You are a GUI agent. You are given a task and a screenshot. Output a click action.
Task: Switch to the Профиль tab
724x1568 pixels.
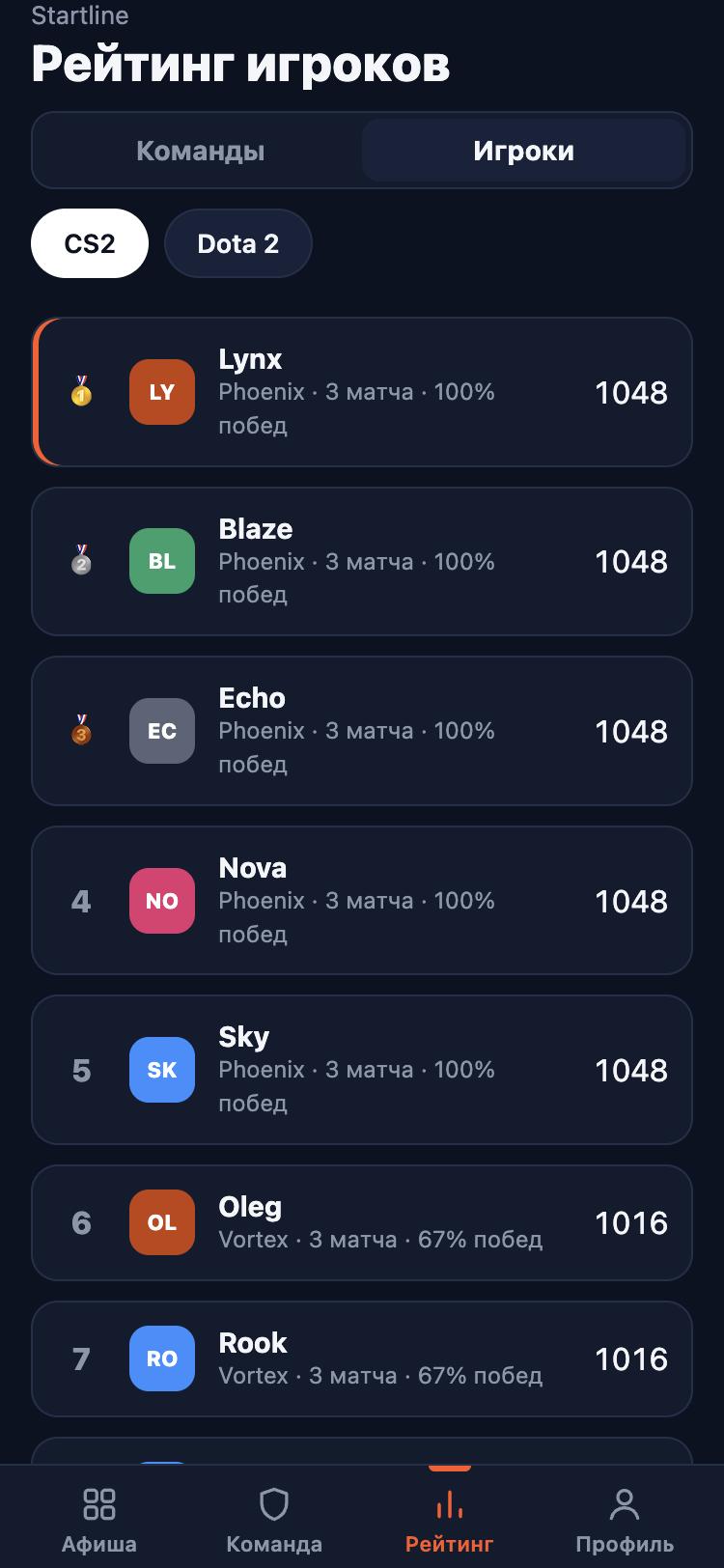(x=625, y=1518)
